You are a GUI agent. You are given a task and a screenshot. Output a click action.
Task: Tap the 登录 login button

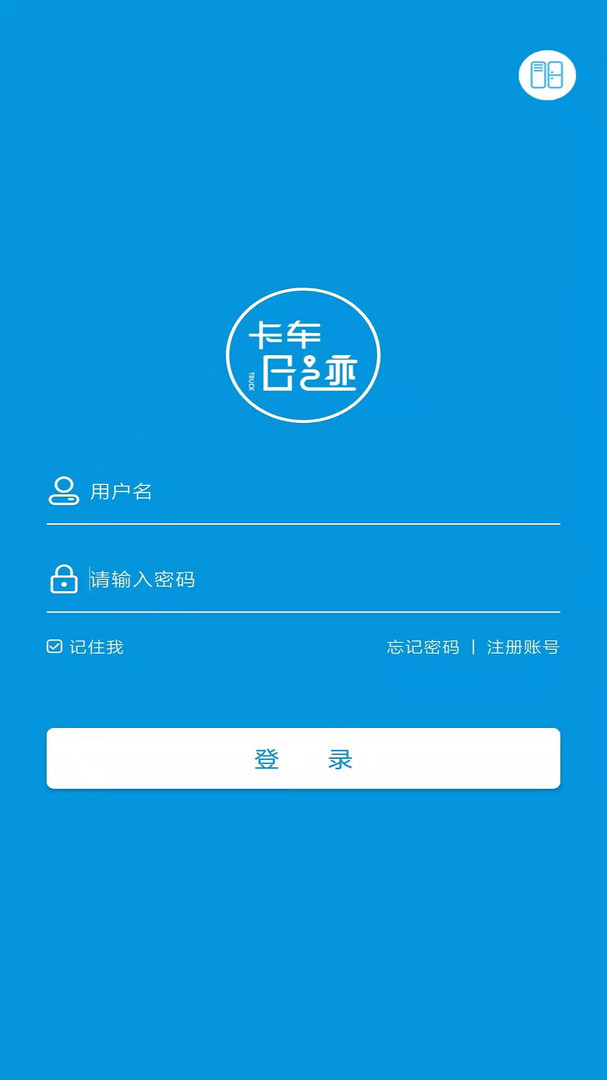pos(303,758)
